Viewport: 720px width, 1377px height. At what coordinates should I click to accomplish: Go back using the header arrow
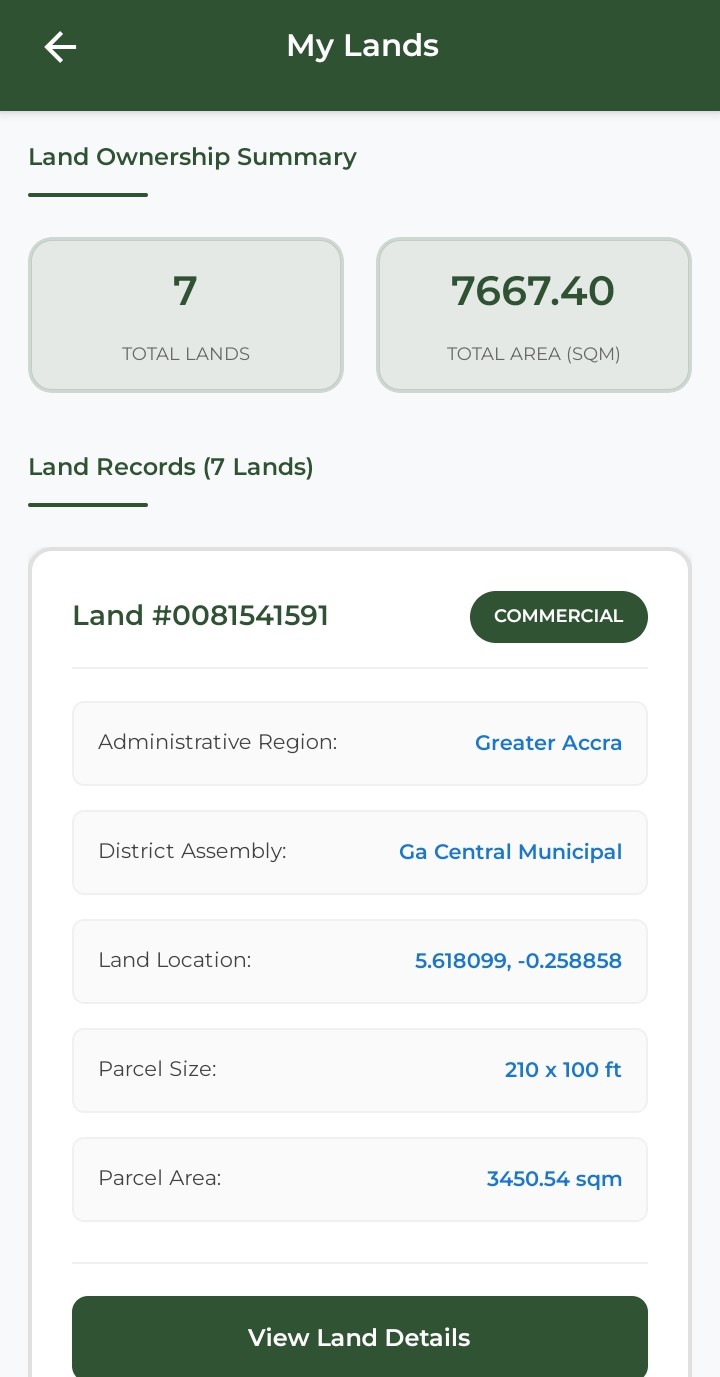(x=60, y=47)
